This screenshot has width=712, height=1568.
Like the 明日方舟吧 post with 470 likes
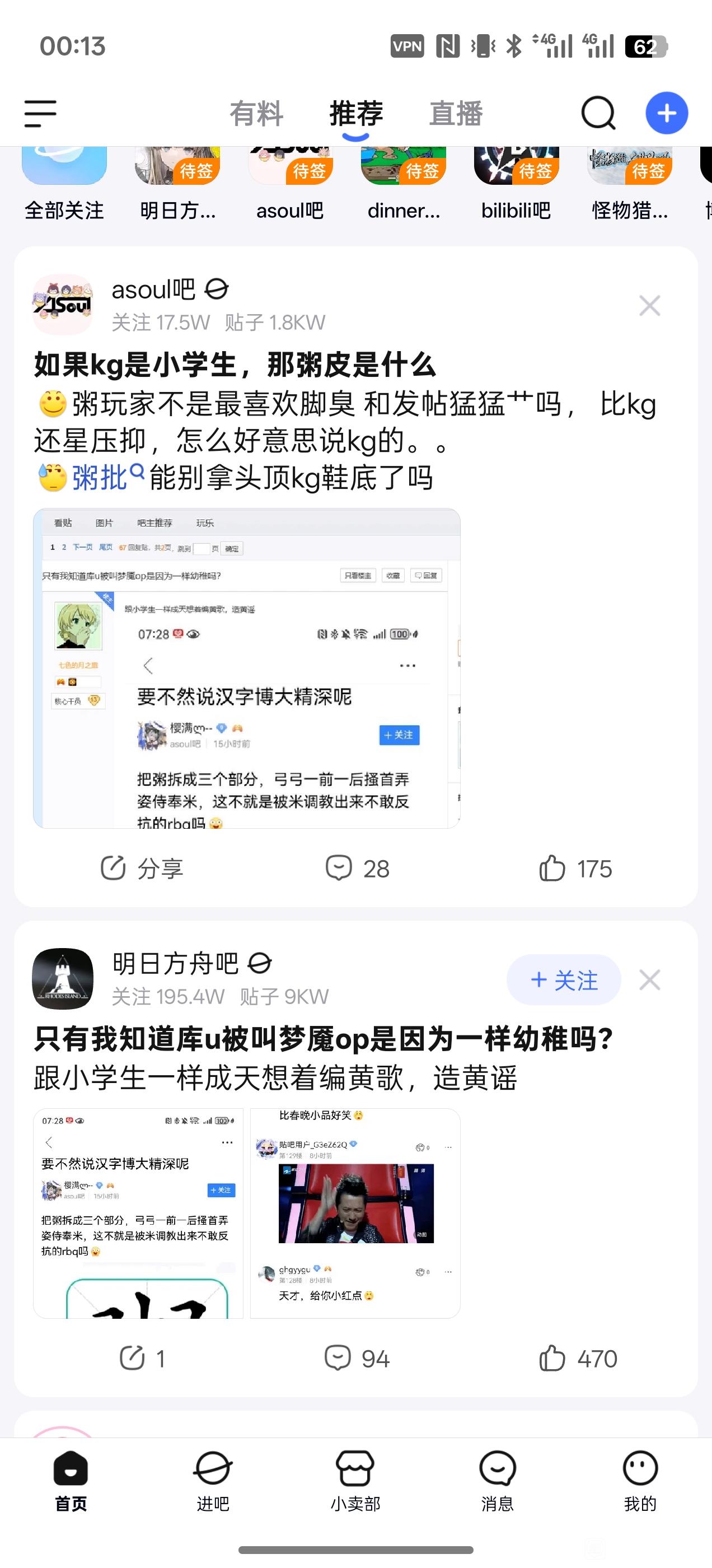[578, 1359]
